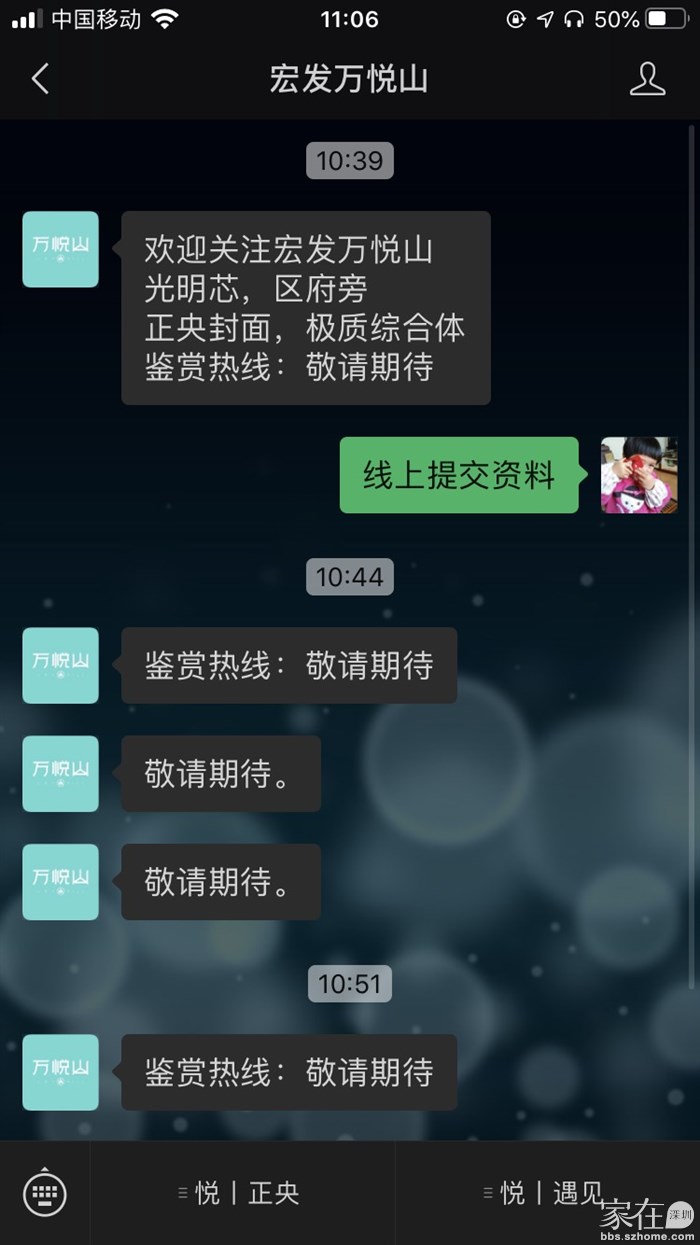The width and height of the screenshot is (700, 1245).
Task: Tap my avatar beside 线上提交资料
Action: click(x=638, y=475)
